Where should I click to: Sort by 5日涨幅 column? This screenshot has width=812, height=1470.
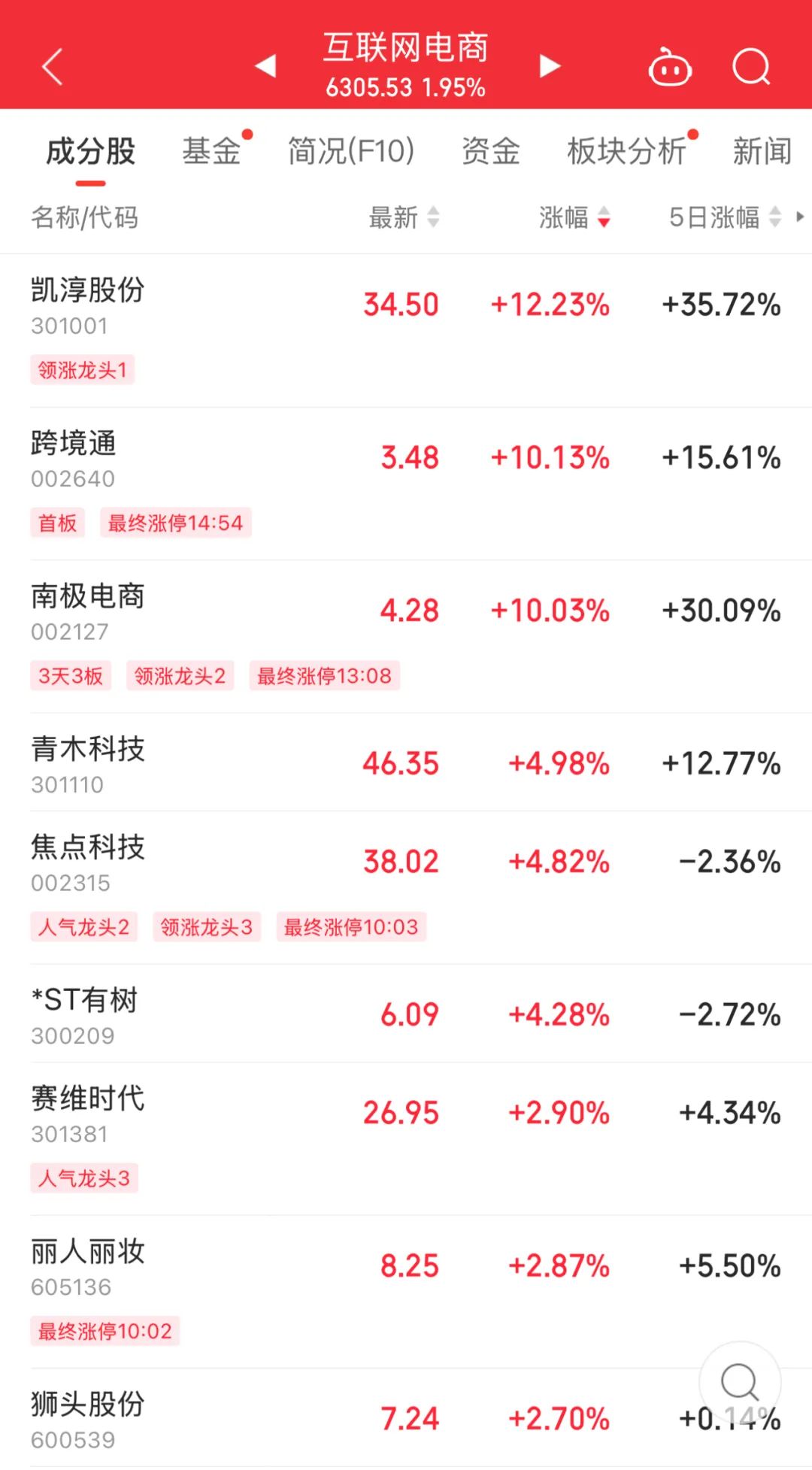(725, 218)
